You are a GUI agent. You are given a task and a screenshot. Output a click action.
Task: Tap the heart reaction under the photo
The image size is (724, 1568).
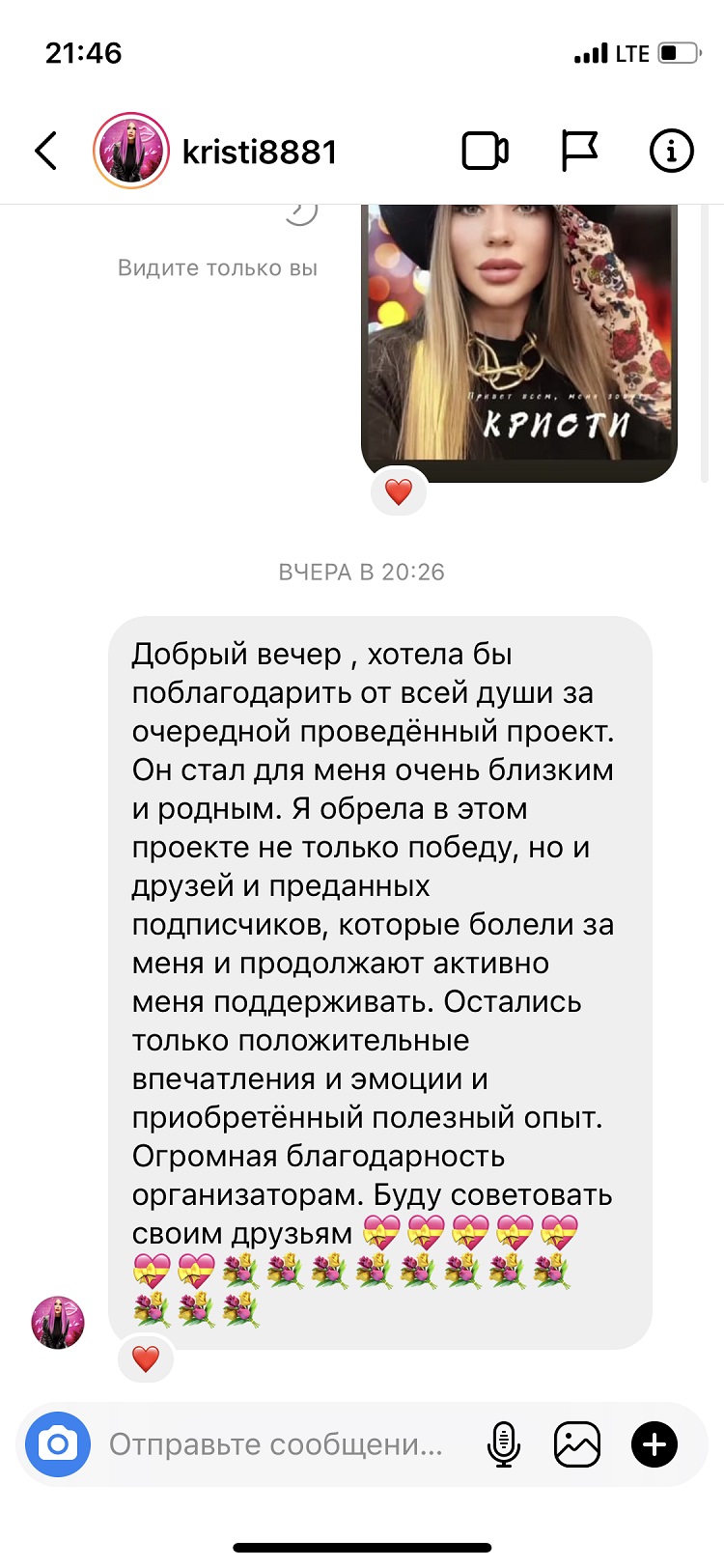(x=399, y=491)
